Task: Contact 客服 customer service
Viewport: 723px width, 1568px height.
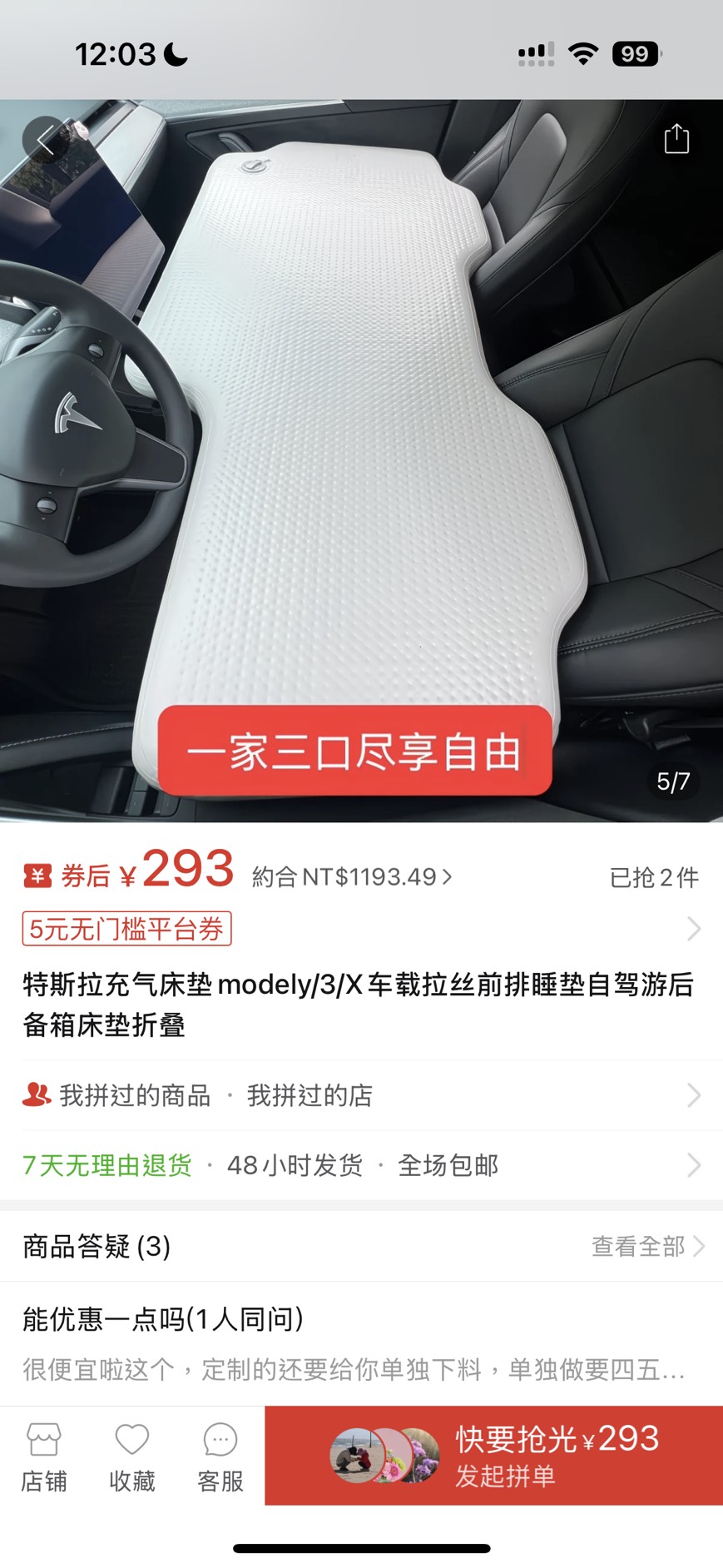Action: pos(220,1456)
